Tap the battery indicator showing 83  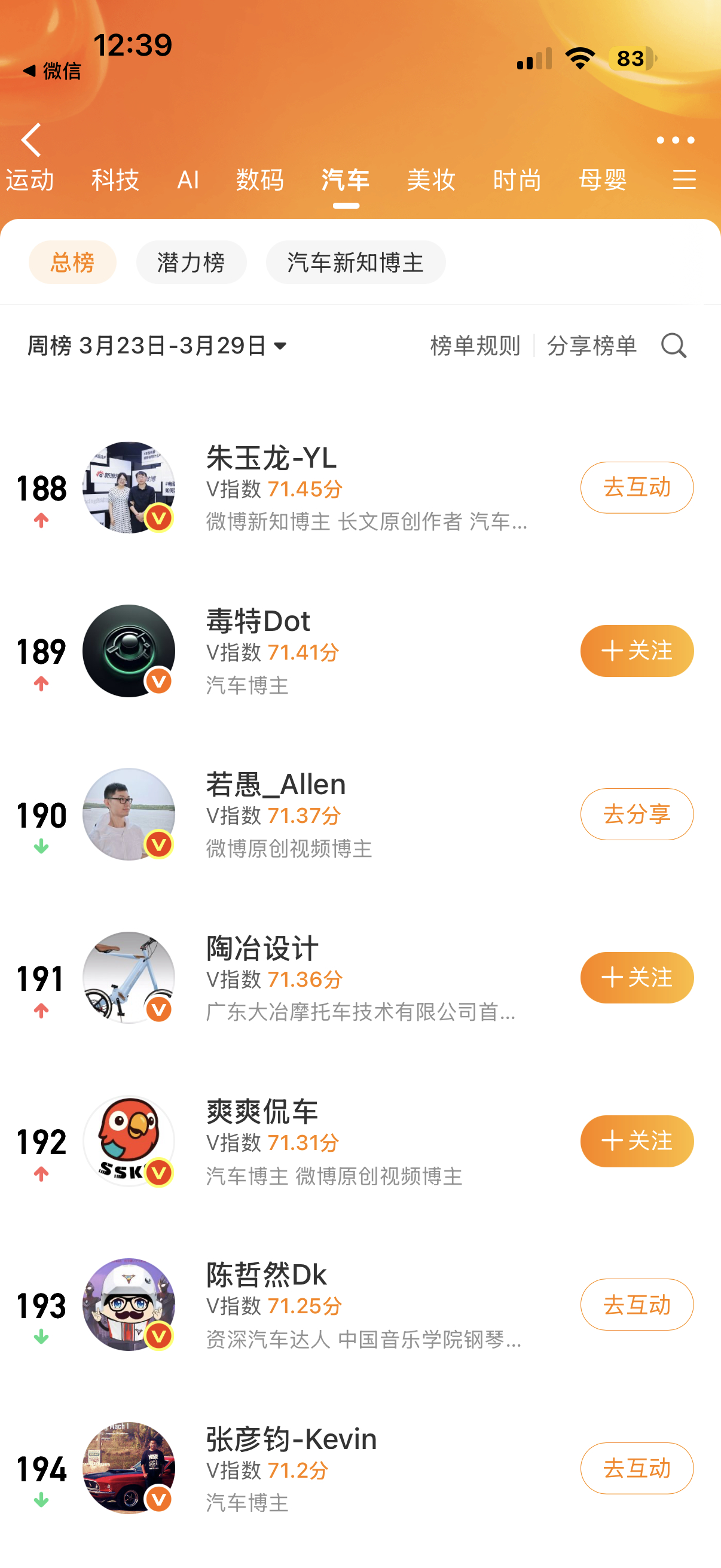pyautogui.click(x=630, y=58)
